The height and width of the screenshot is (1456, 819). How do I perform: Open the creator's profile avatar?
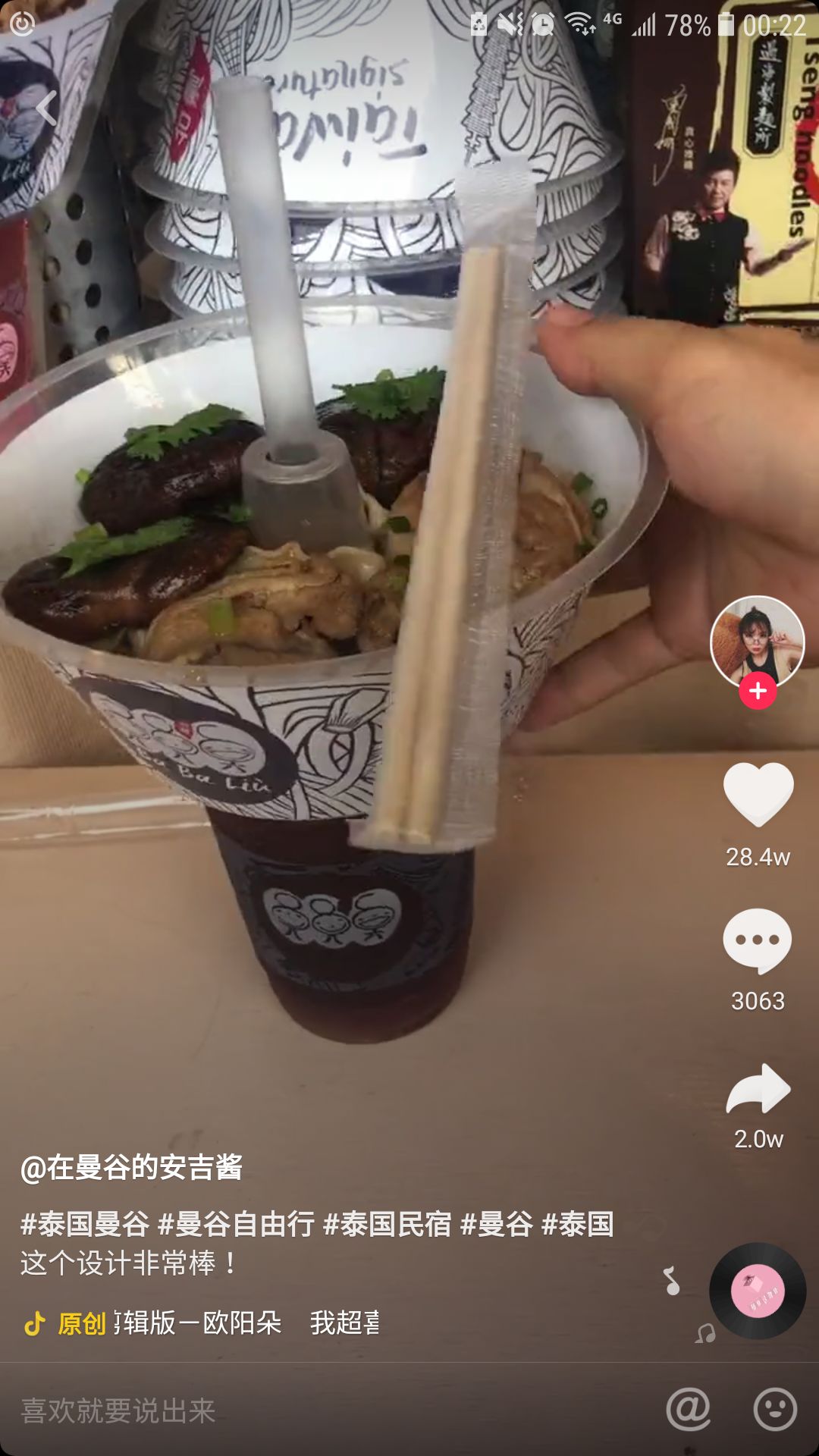coord(757,643)
